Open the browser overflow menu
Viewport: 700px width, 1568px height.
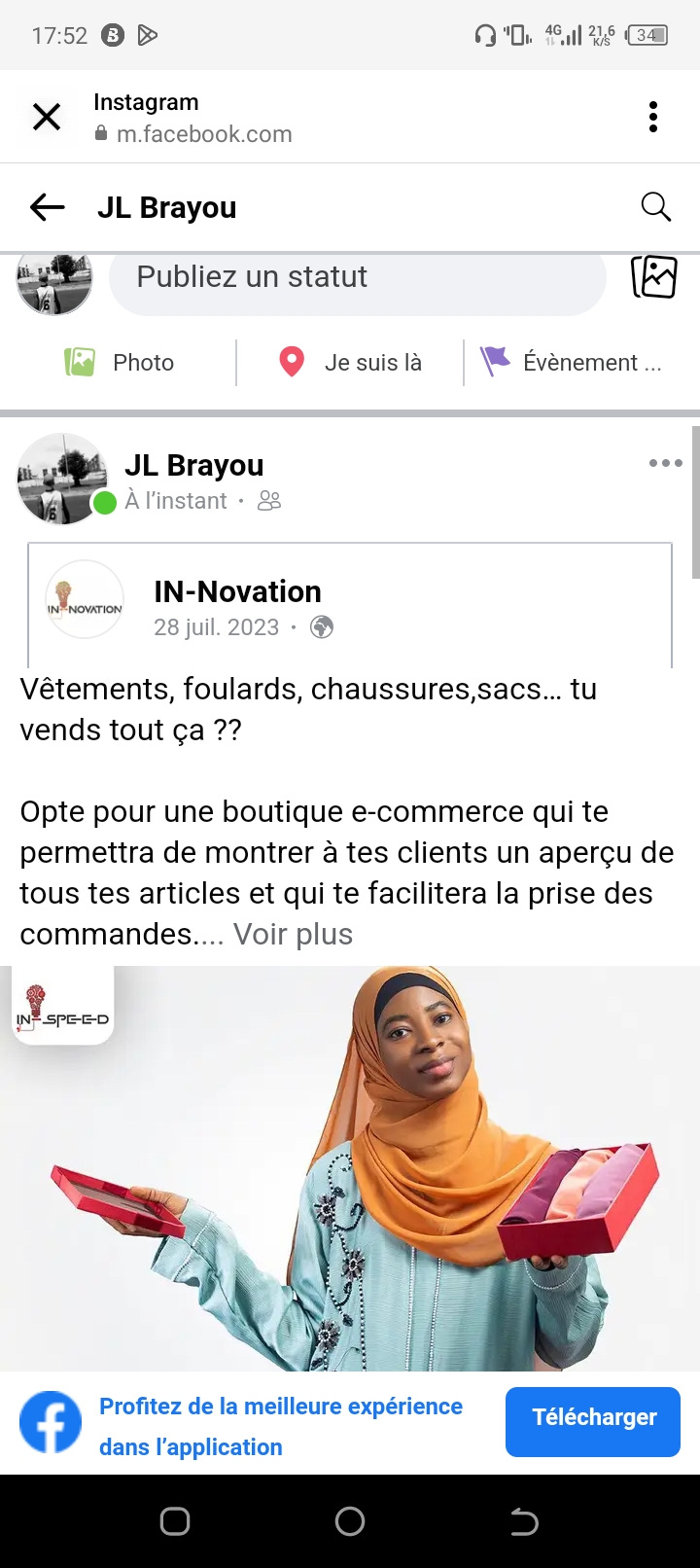(653, 117)
